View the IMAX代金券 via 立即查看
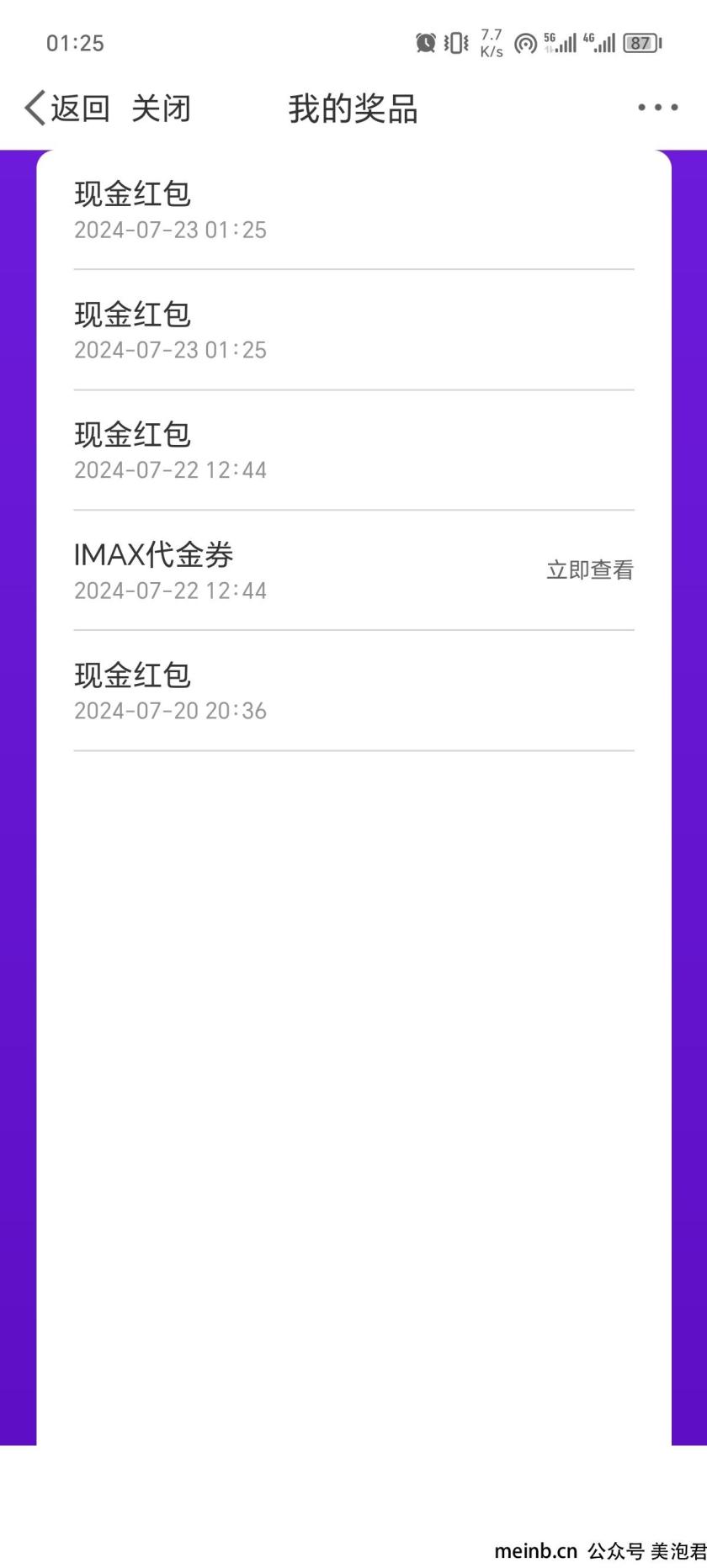 coord(589,570)
